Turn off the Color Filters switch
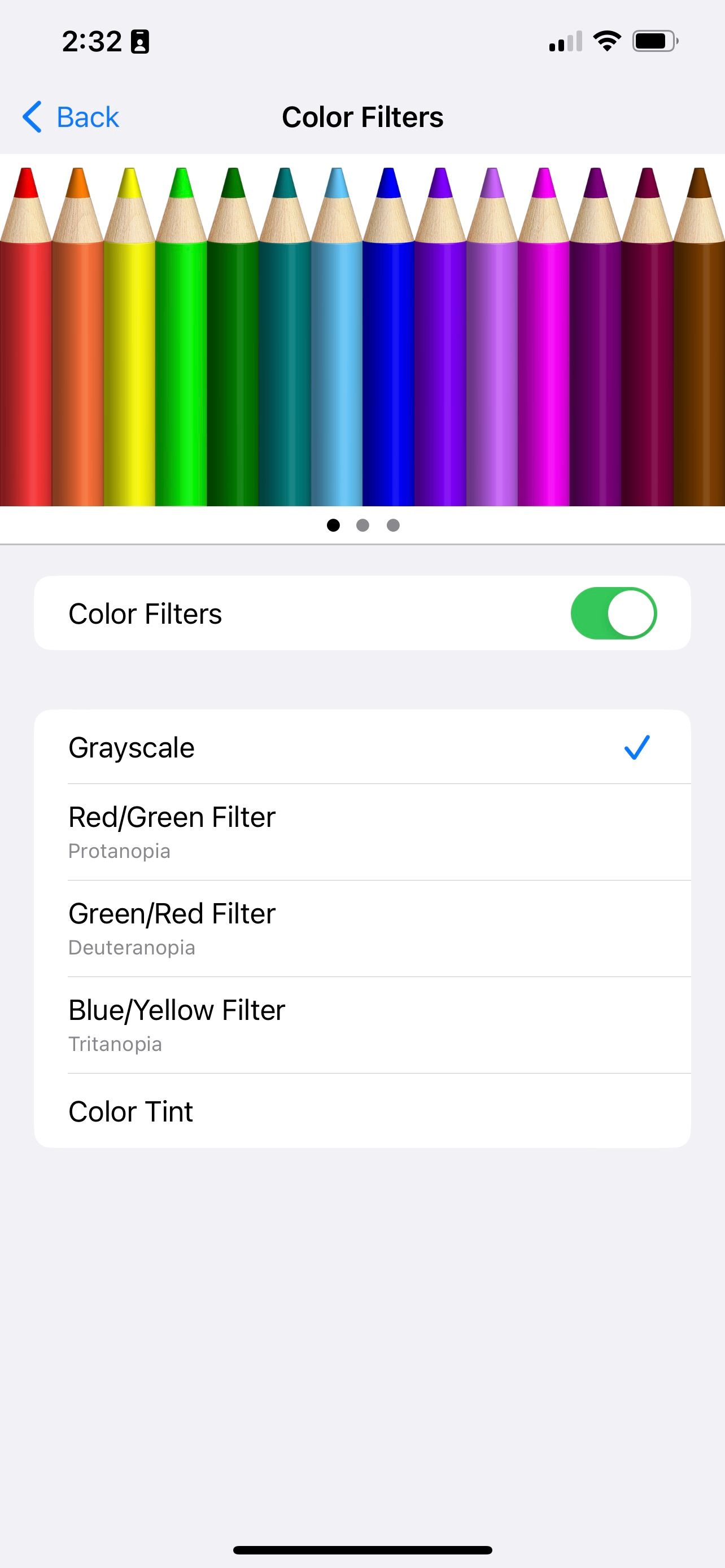The image size is (725, 1568). coord(613,613)
